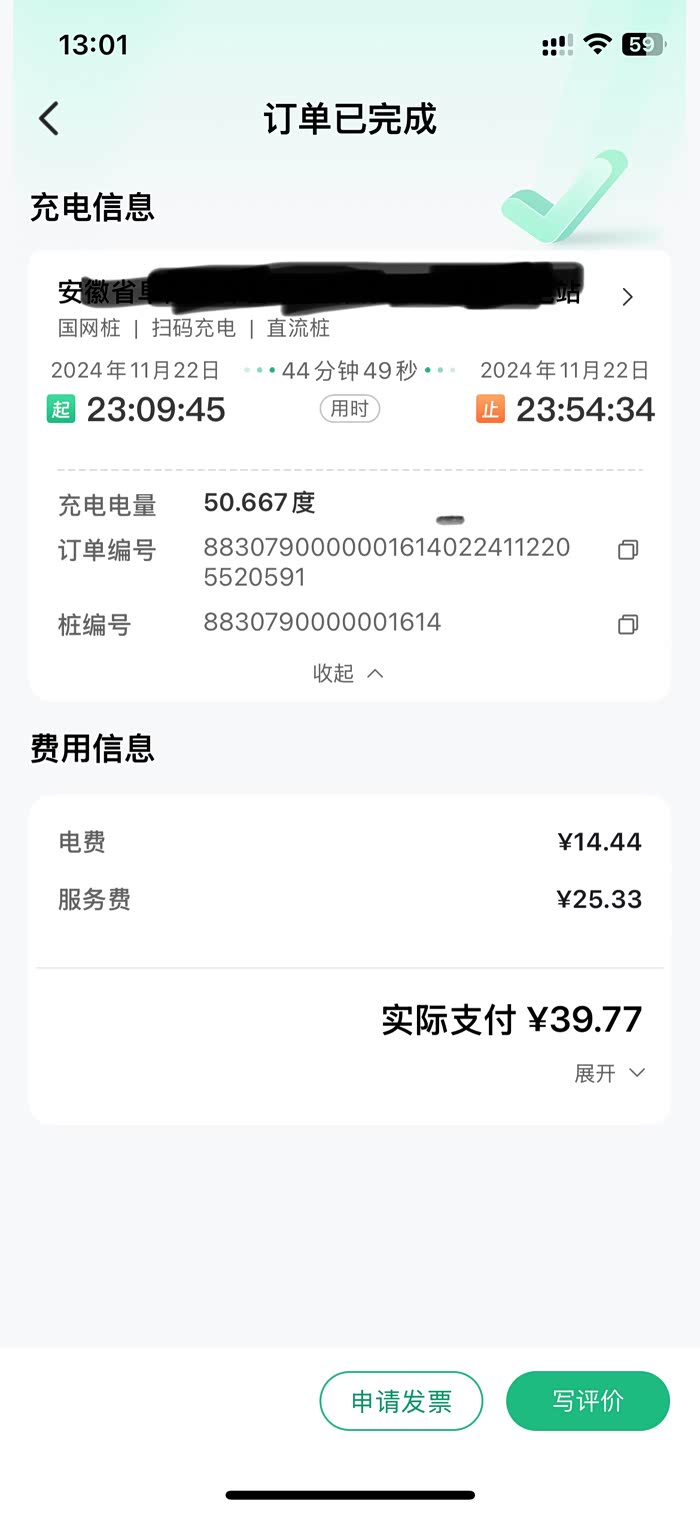Open the charging station details chevron
The image size is (700, 1514).
[627, 297]
